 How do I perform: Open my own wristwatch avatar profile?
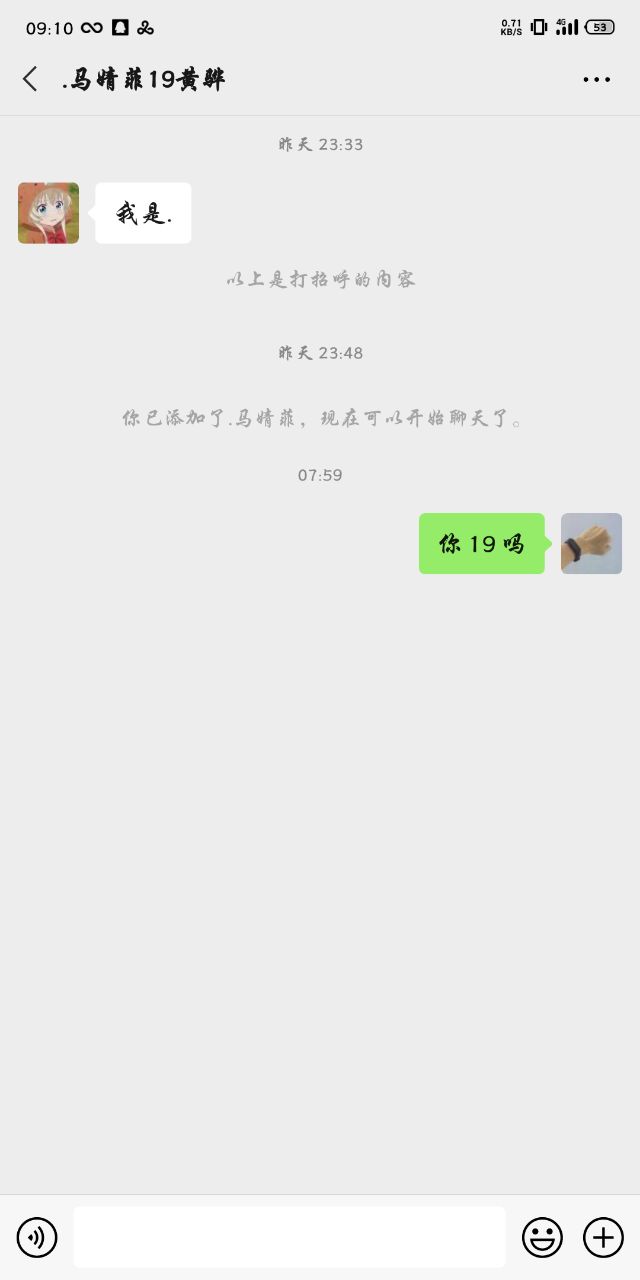point(591,544)
